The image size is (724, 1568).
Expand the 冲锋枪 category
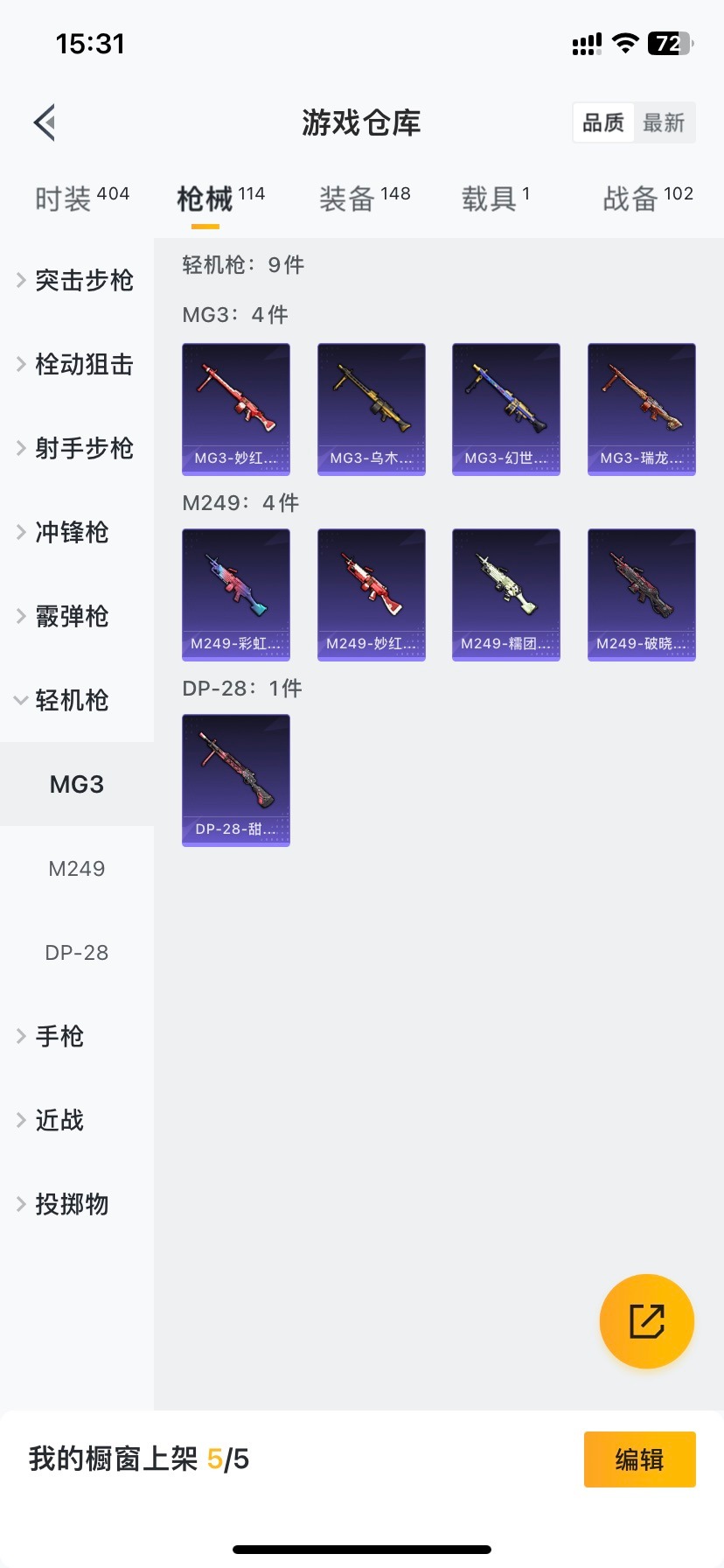click(77, 532)
